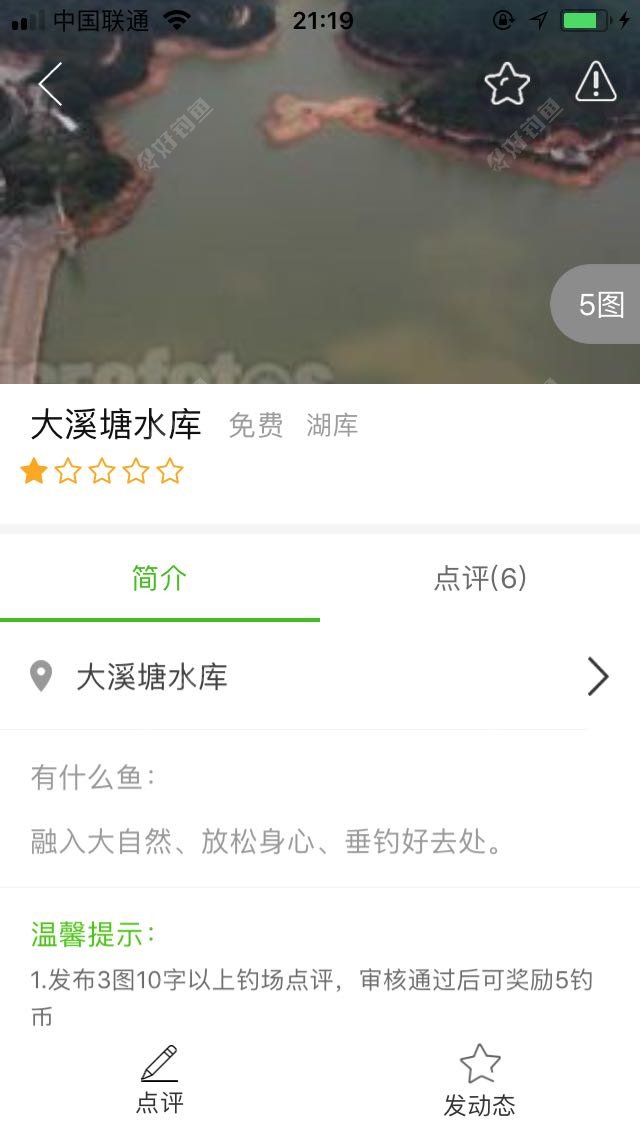Switch to the 点评(6) tab
The height and width of the screenshot is (1136, 640).
(480, 578)
